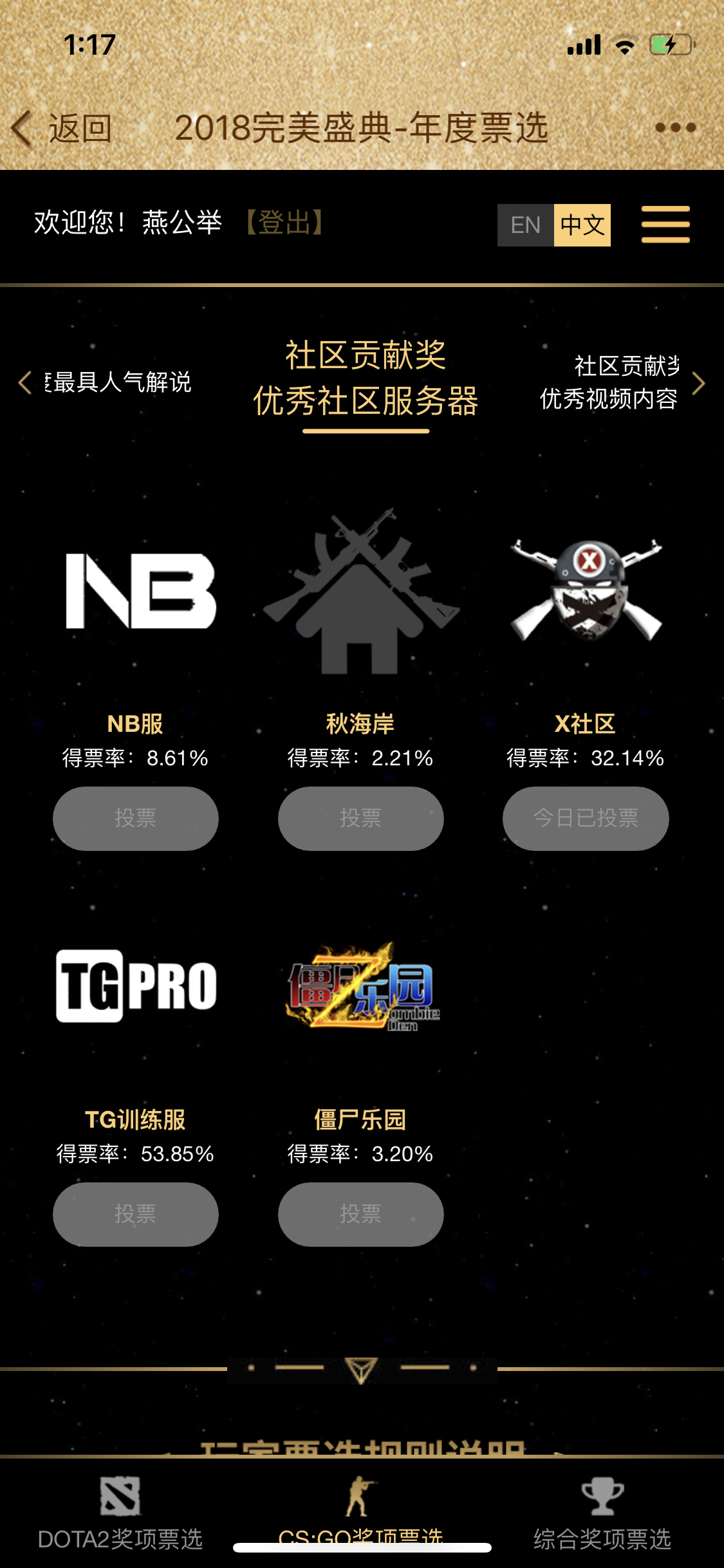Image resolution: width=724 pixels, height=1568 pixels.
Task: Go to previous award category with left chevron
Action: click(x=24, y=382)
